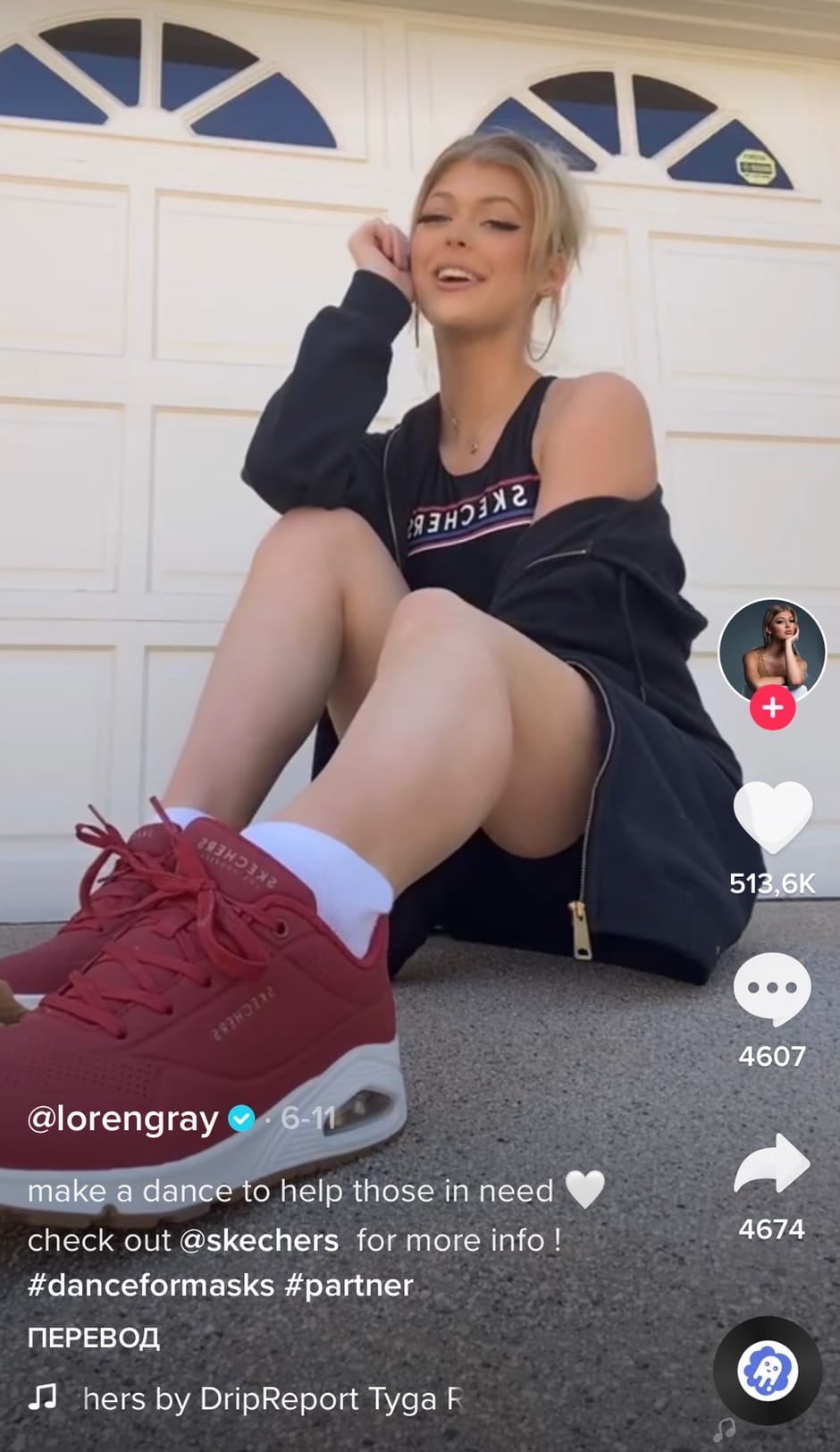840x1452 pixels.
Task: Tap ПЕРЕВОД to translate the caption
Action: click(94, 1338)
